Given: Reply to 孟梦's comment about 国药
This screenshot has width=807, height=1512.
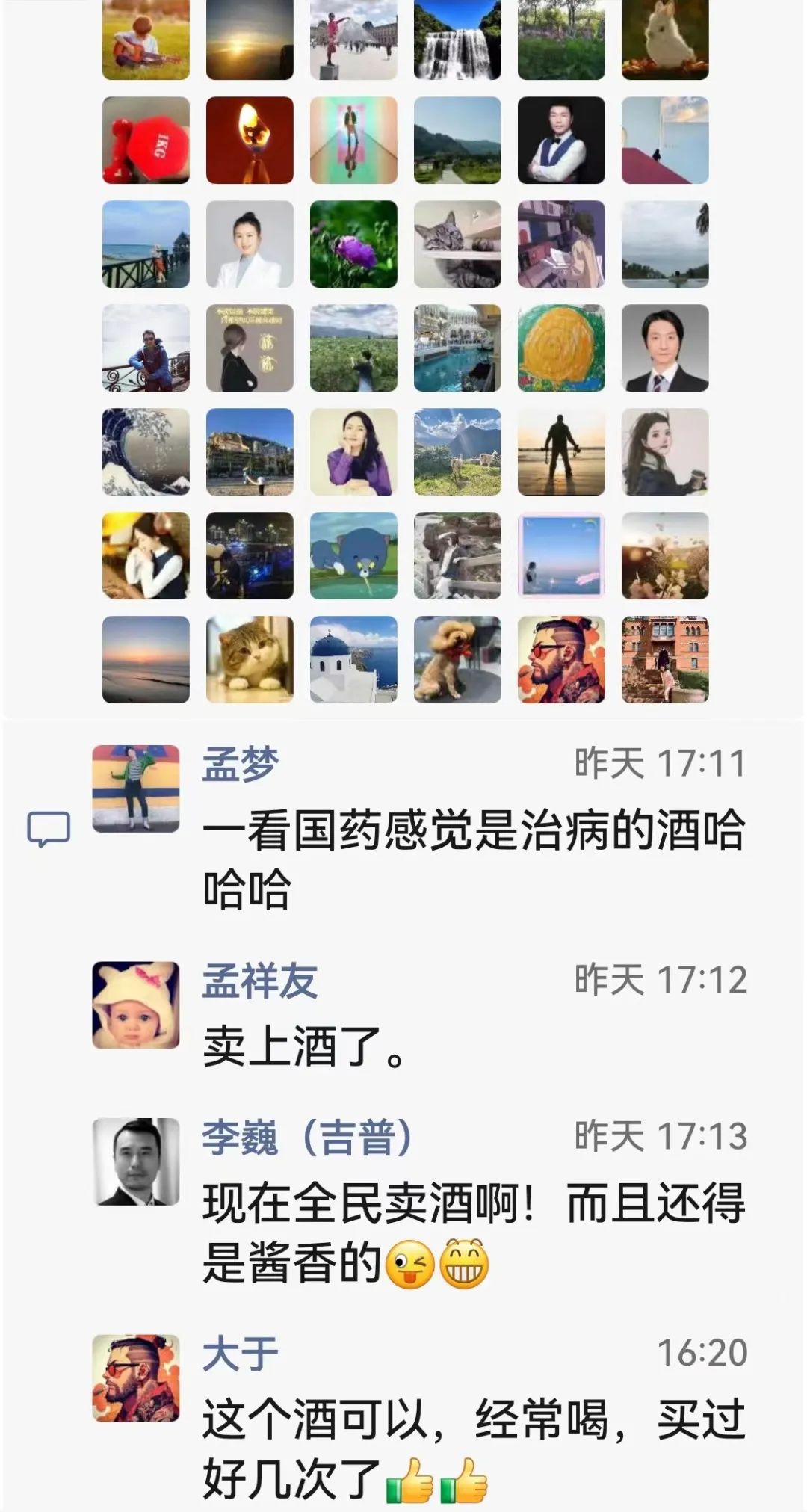Looking at the screenshot, I should [473, 858].
